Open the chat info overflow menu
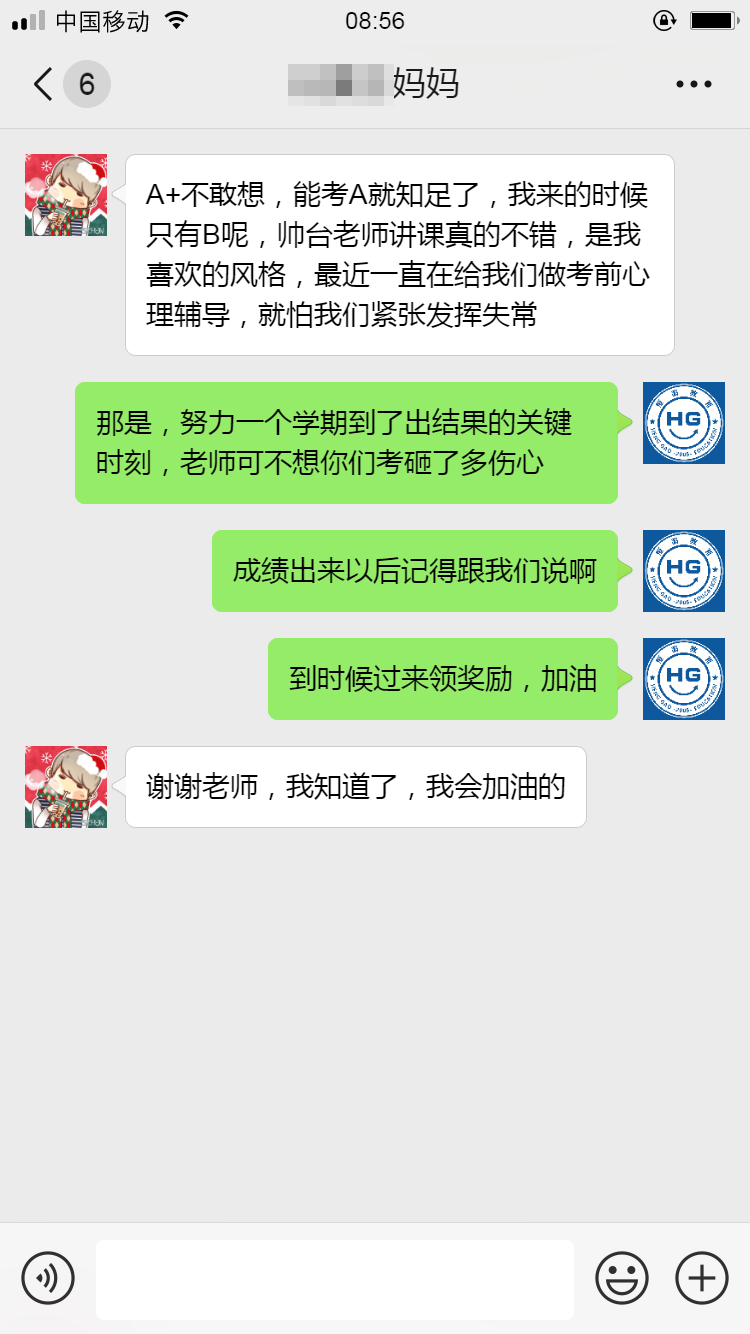This screenshot has width=750, height=1334. [x=693, y=84]
